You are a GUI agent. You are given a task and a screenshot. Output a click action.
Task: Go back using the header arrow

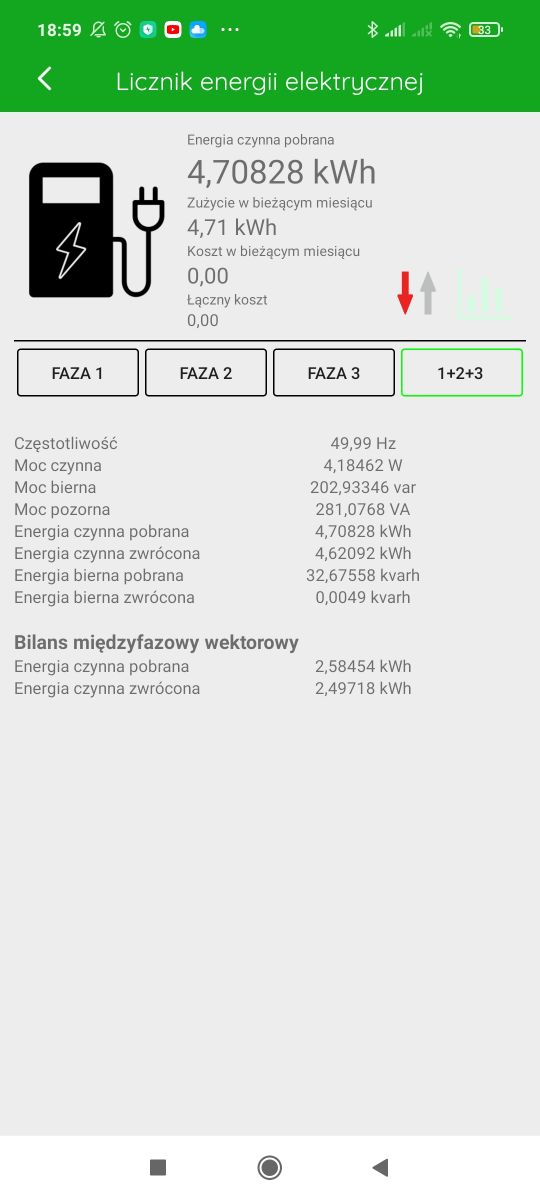[x=44, y=80]
